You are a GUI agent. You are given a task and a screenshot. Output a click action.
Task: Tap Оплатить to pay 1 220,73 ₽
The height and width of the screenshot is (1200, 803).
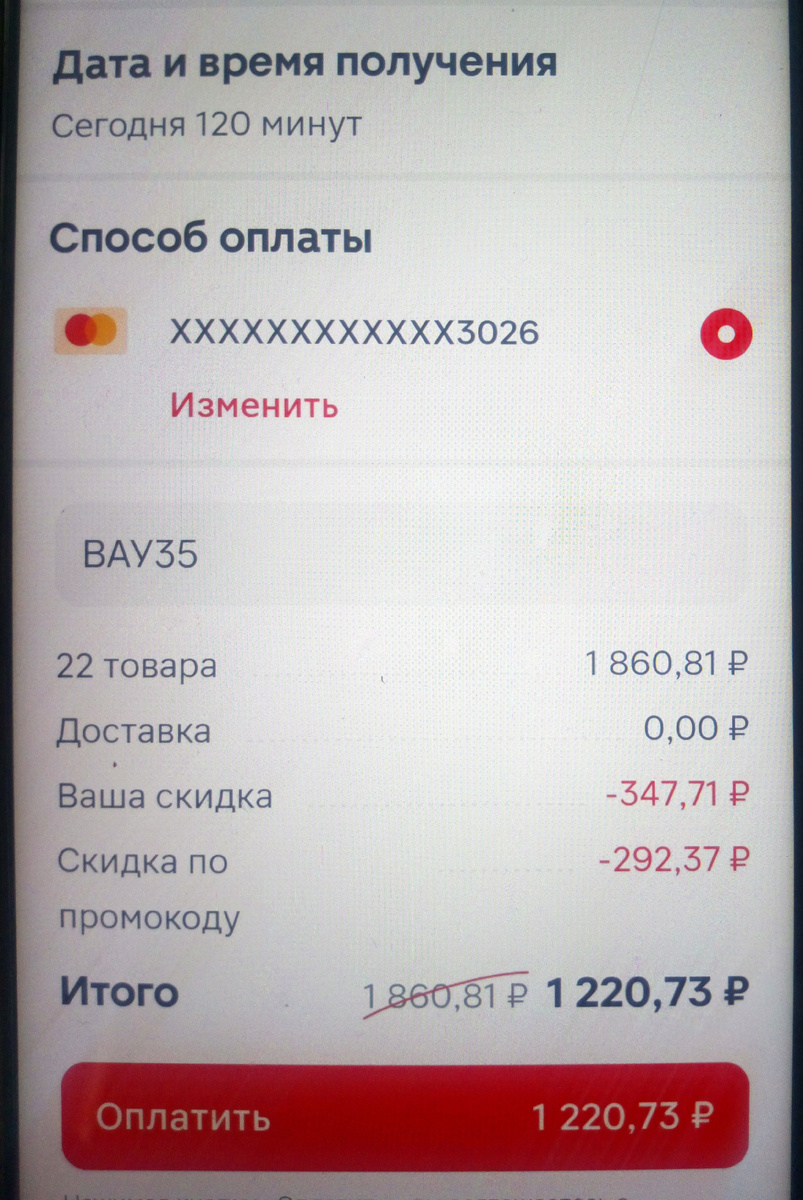[x=405, y=1116]
